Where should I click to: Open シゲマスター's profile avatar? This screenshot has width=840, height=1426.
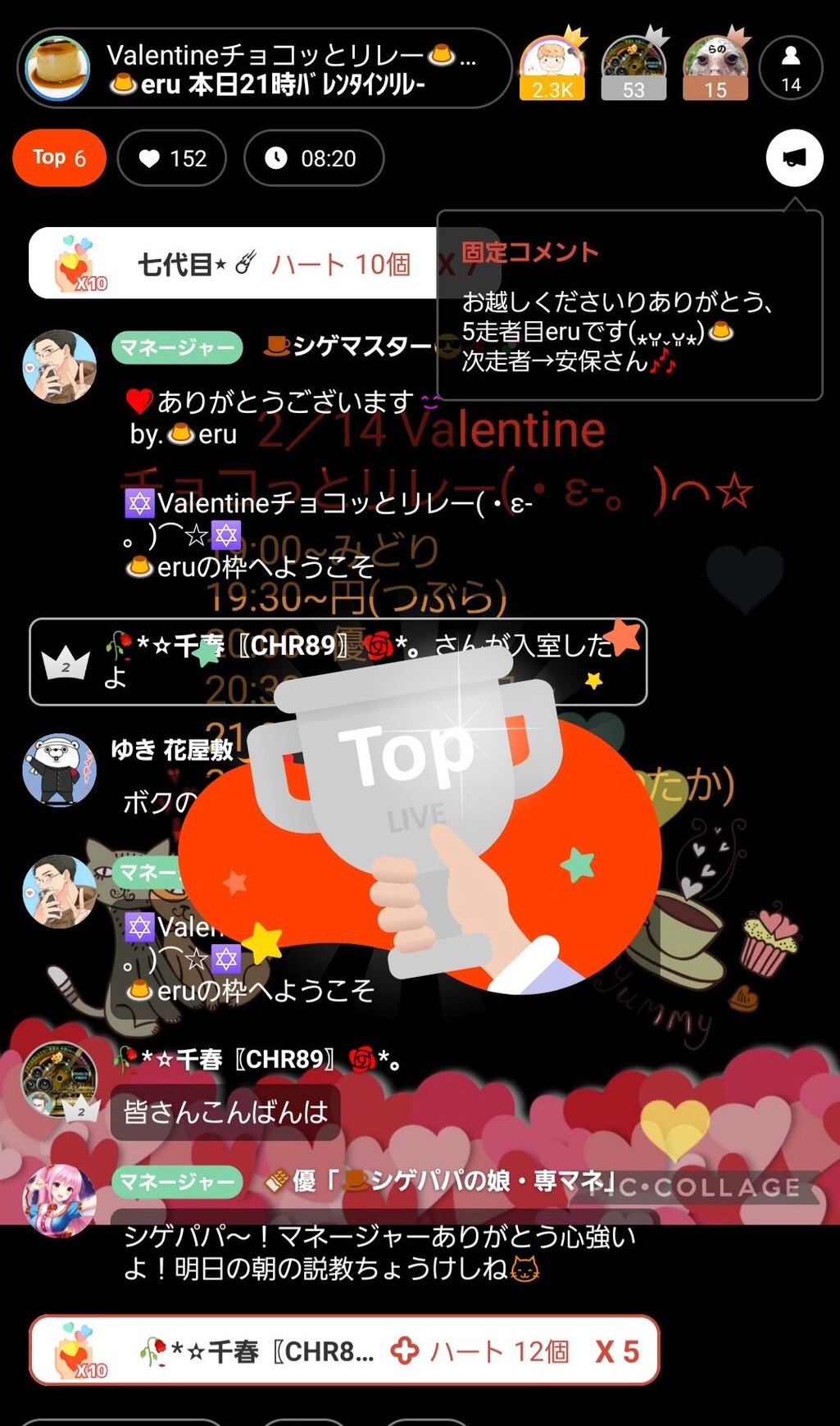[x=59, y=367]
